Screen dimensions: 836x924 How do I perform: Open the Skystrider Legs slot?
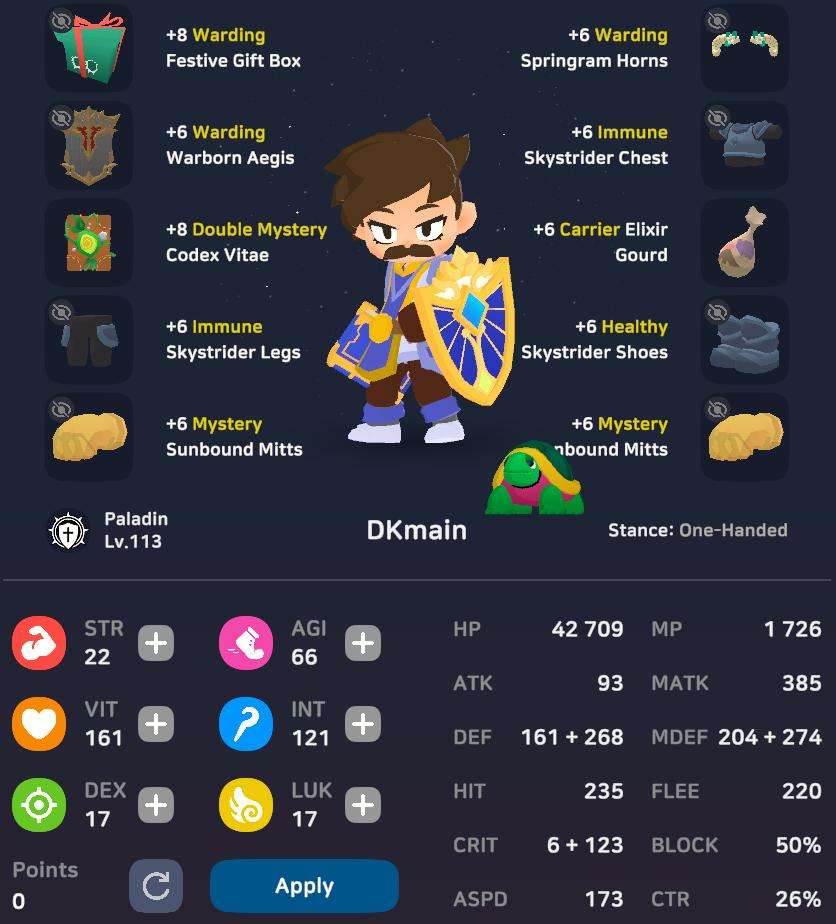pyautogui.click(x=88, y=339)
